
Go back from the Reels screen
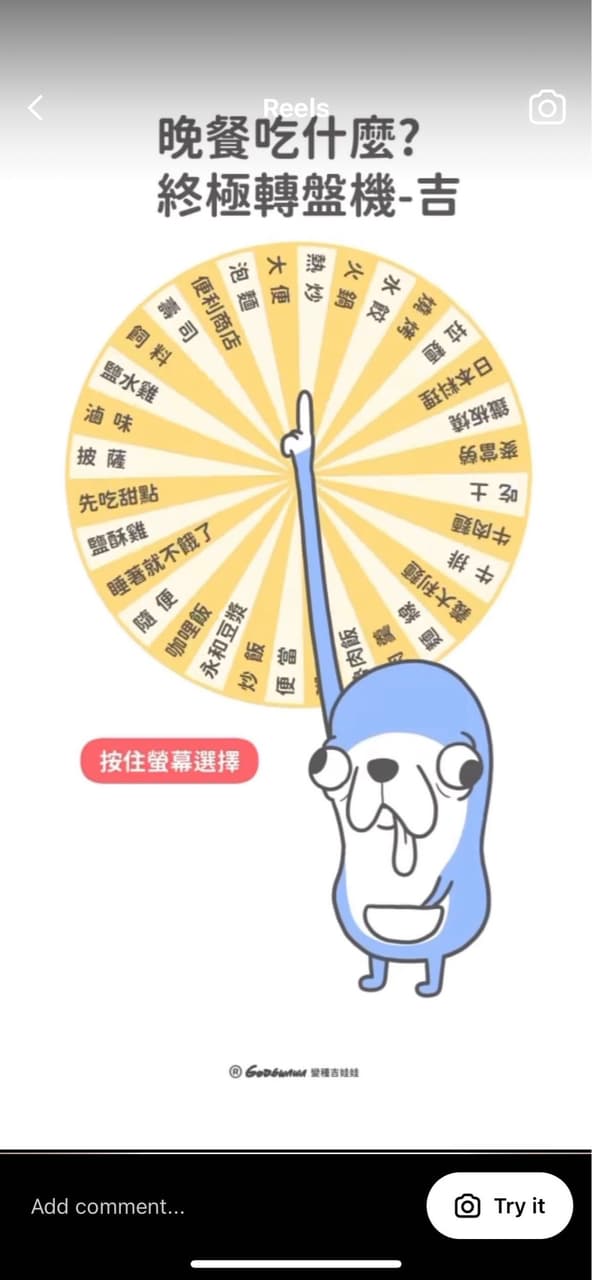[x=36, y=108]
